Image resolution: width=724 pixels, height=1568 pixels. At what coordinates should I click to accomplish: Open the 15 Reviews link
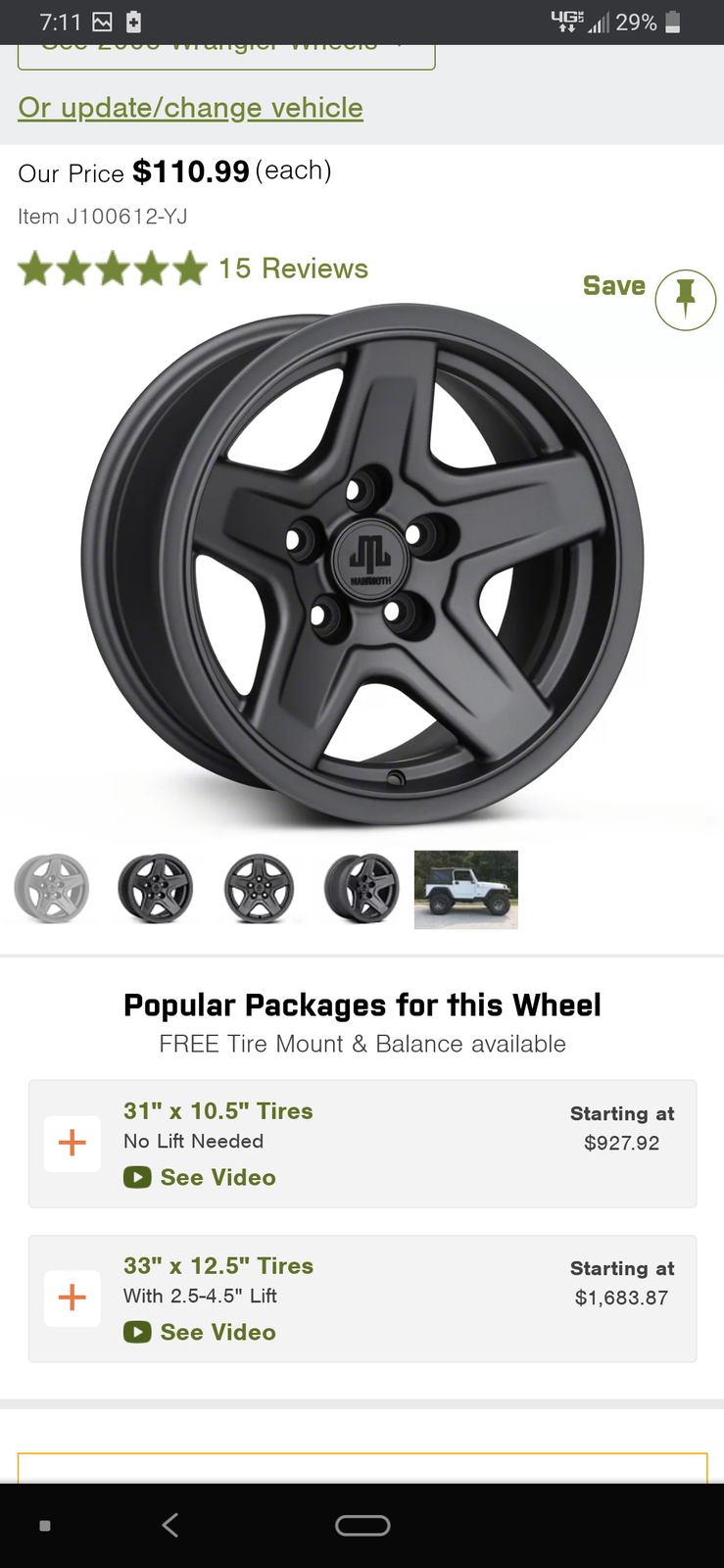tap(293, 269)
